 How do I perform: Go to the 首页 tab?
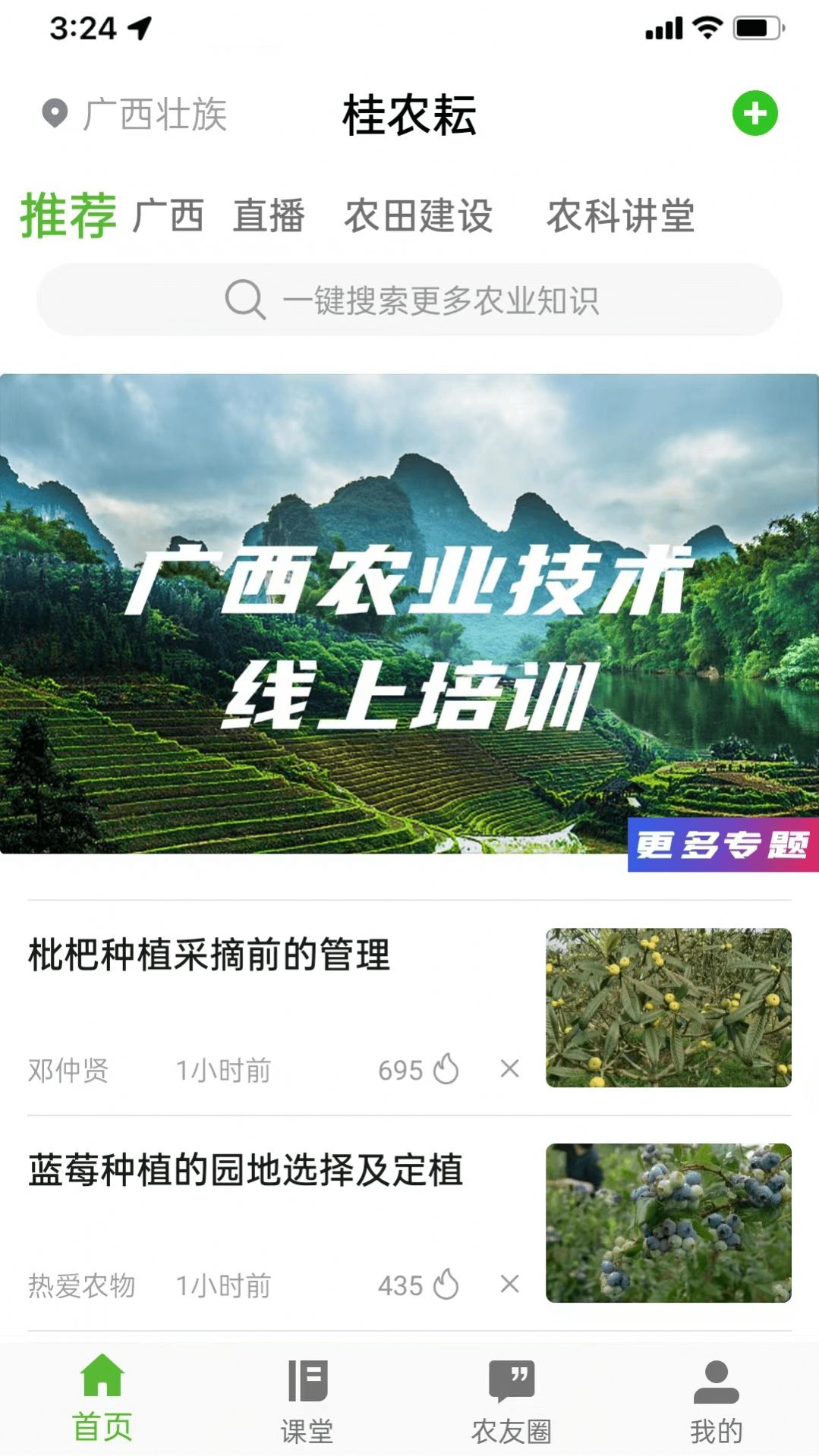click(x=102, y=1398)
